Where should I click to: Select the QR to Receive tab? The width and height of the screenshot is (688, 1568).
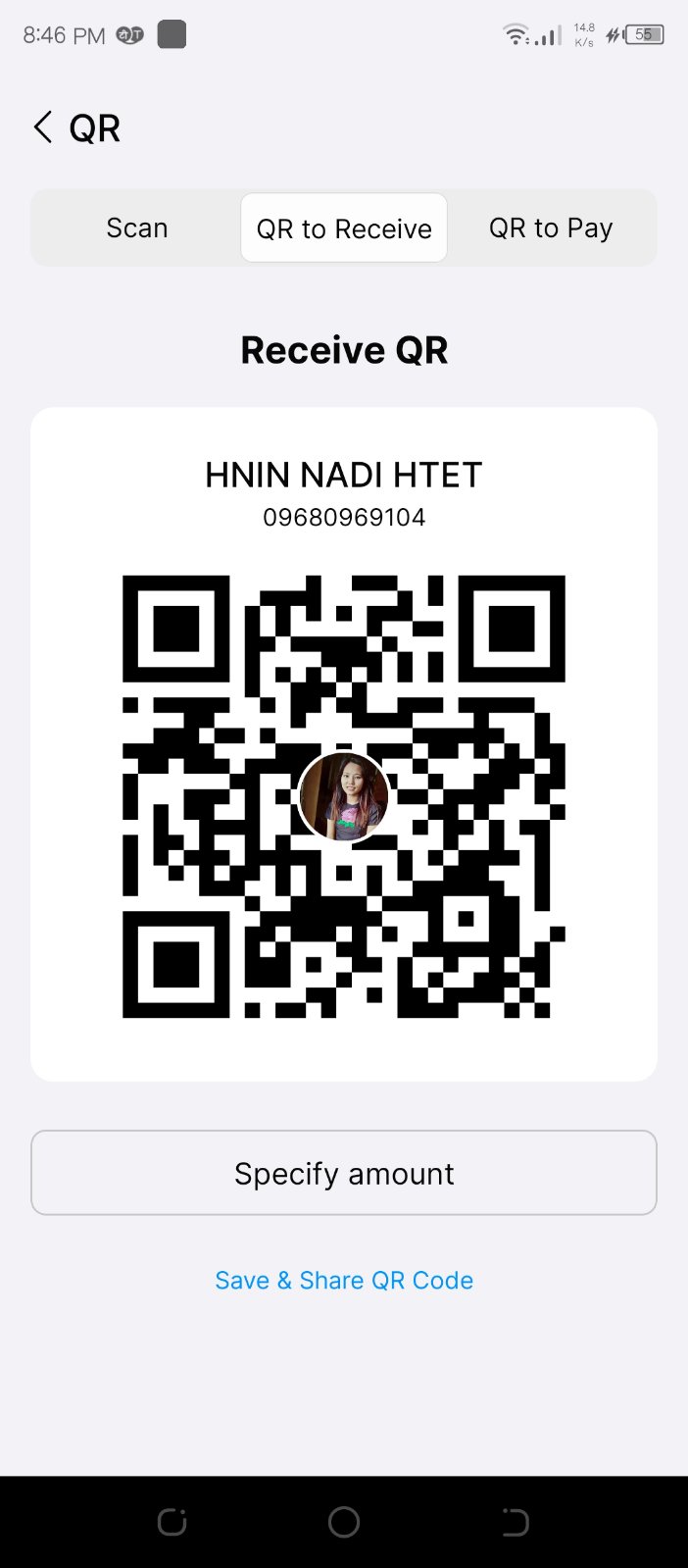[x=344, y=228]
